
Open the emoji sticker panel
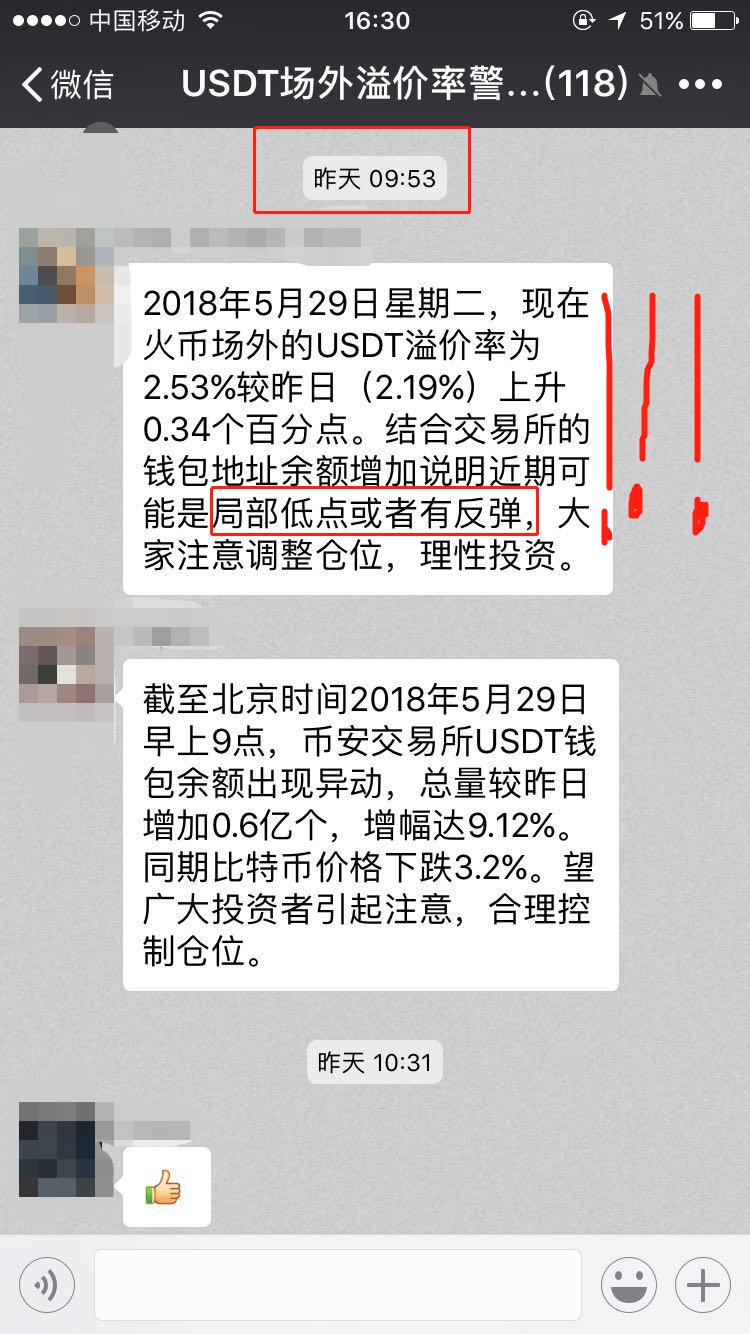629,1285
